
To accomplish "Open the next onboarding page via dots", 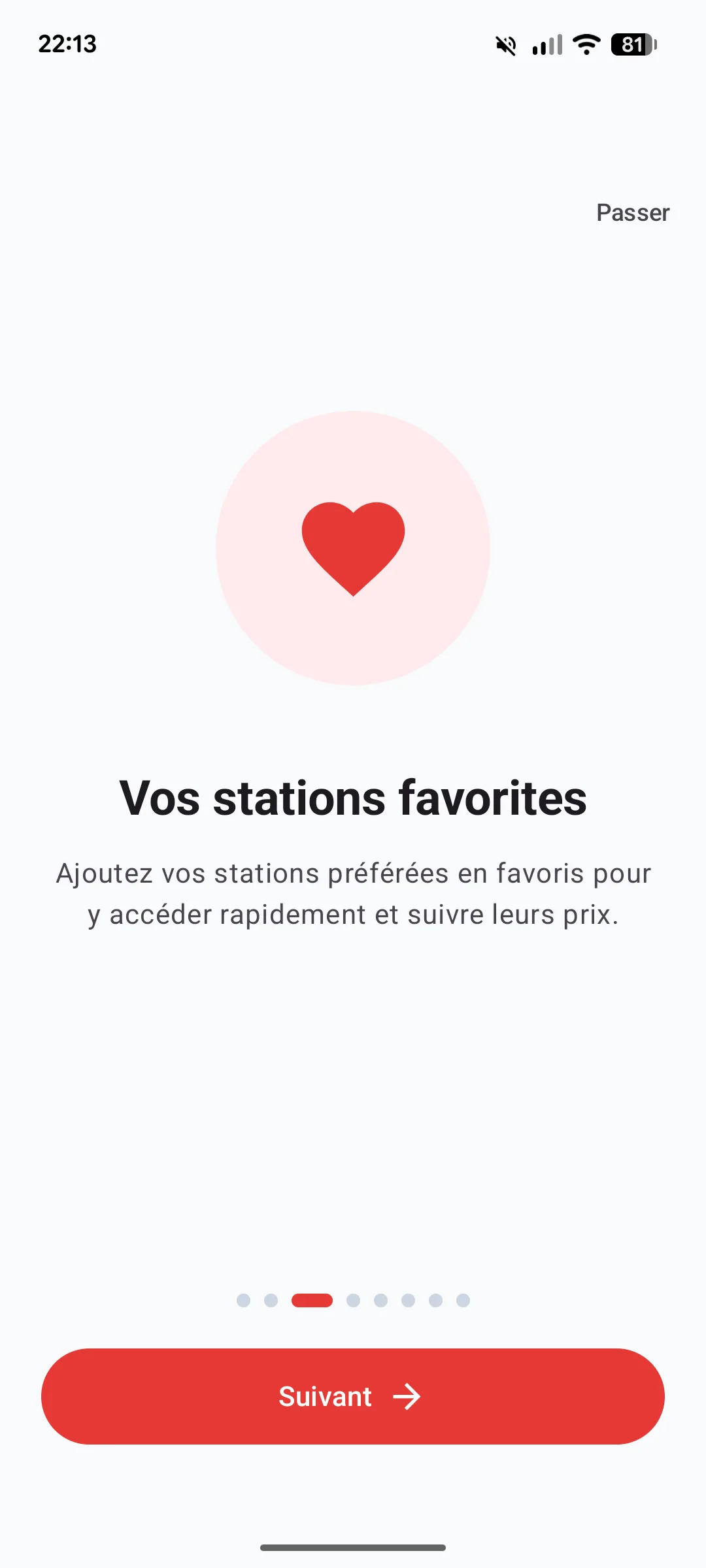I will point(353,1300).
